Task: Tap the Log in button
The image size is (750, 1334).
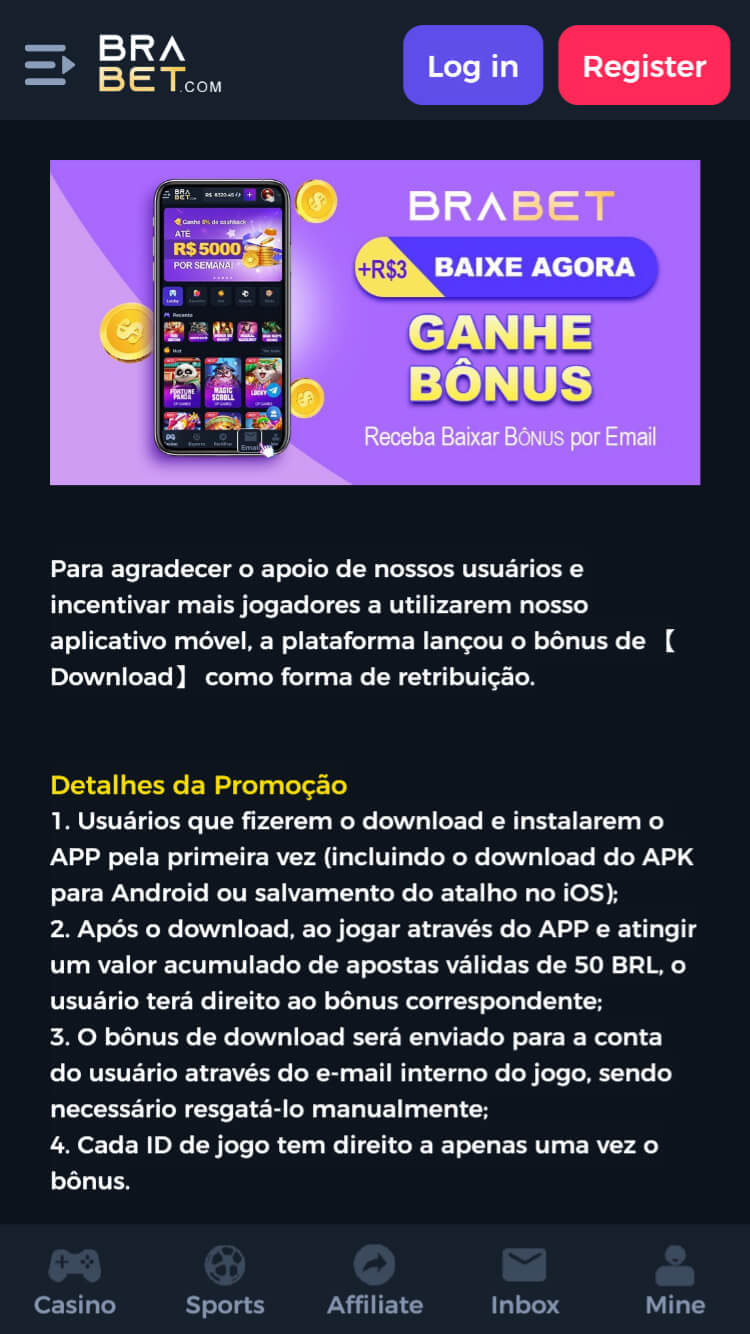Action: click(473, 66)
